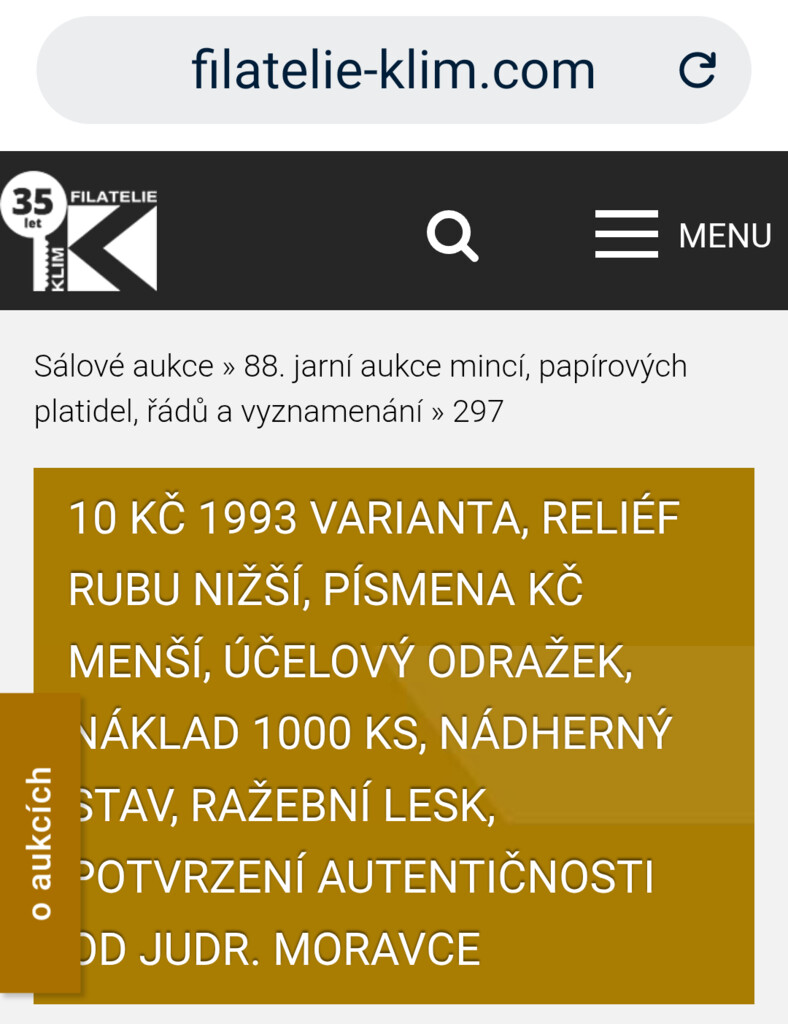Screen dimensions: 788x1024
Task: Reload the page in the browser
Action: coord(697,70)
